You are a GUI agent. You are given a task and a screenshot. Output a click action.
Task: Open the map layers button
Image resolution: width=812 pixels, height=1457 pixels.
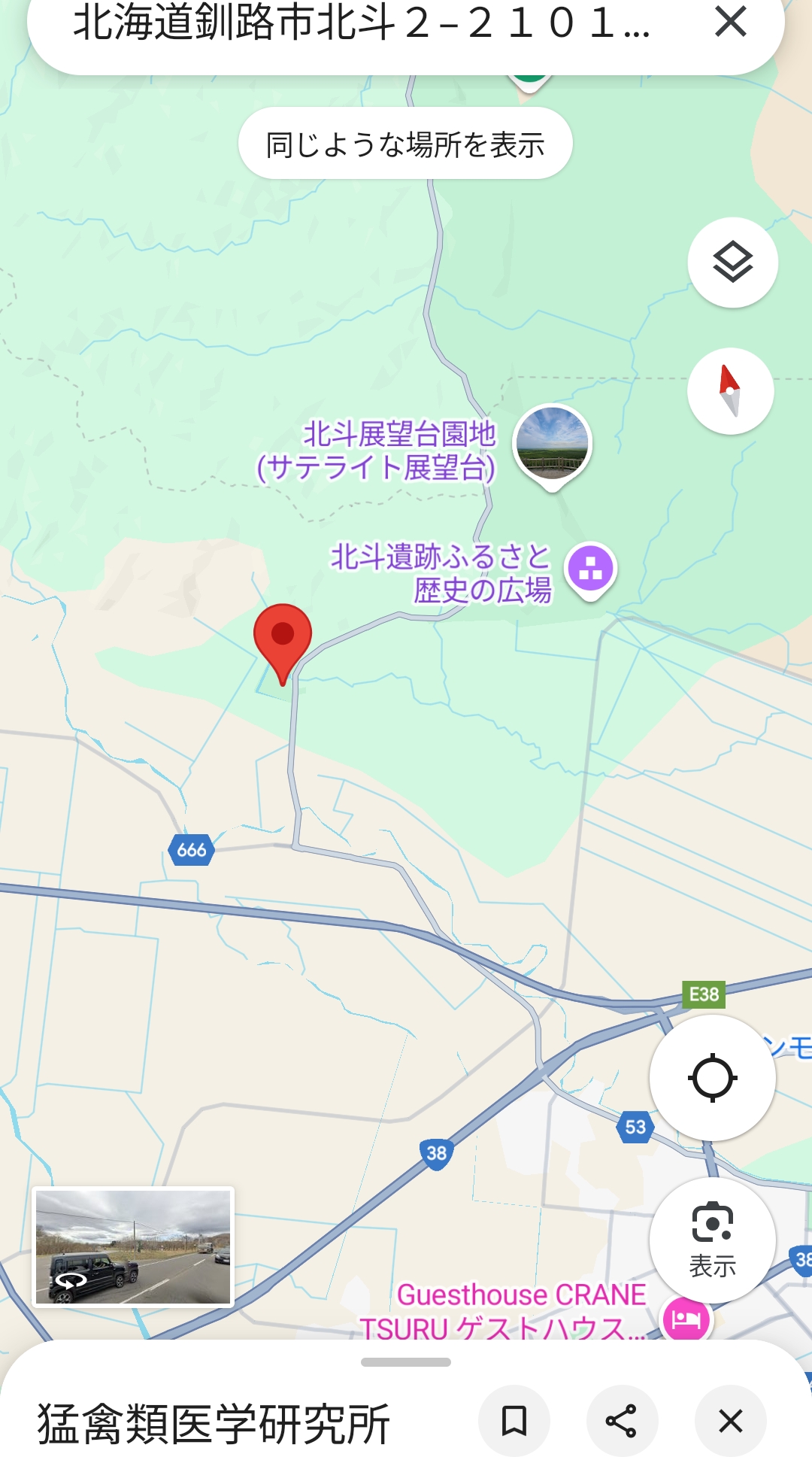(732, 263)
